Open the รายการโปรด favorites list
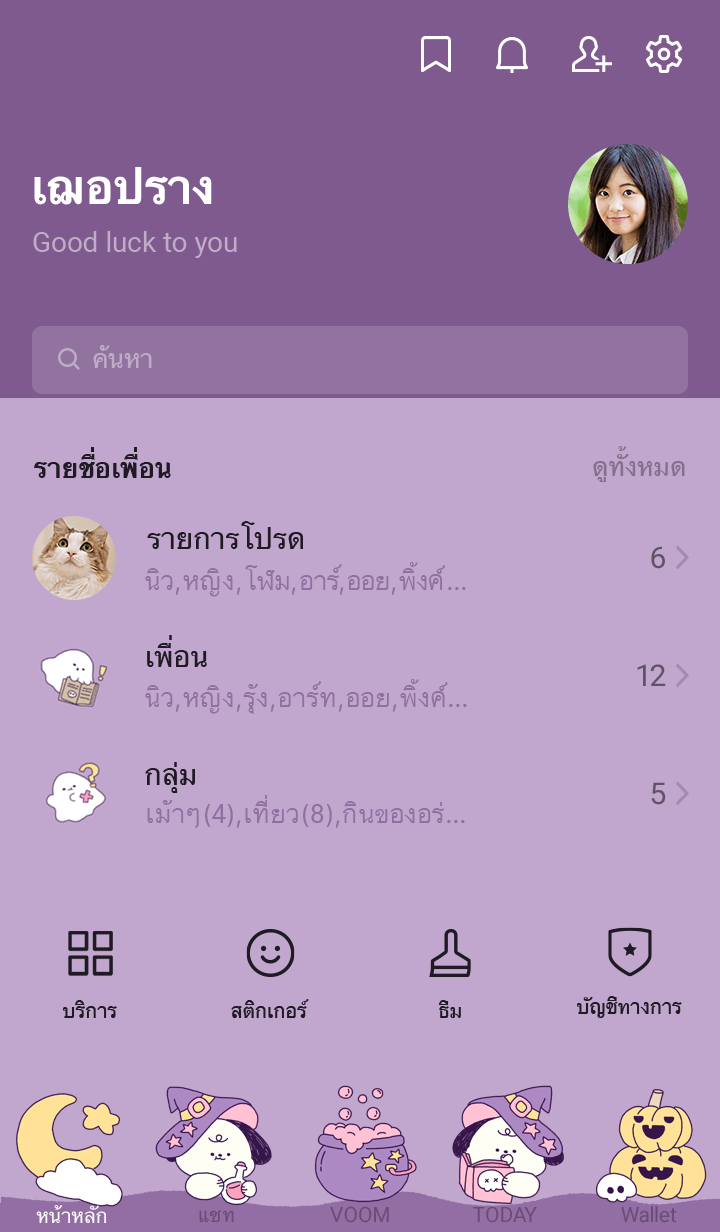The image size is (720, 1232). coord(360,557)
